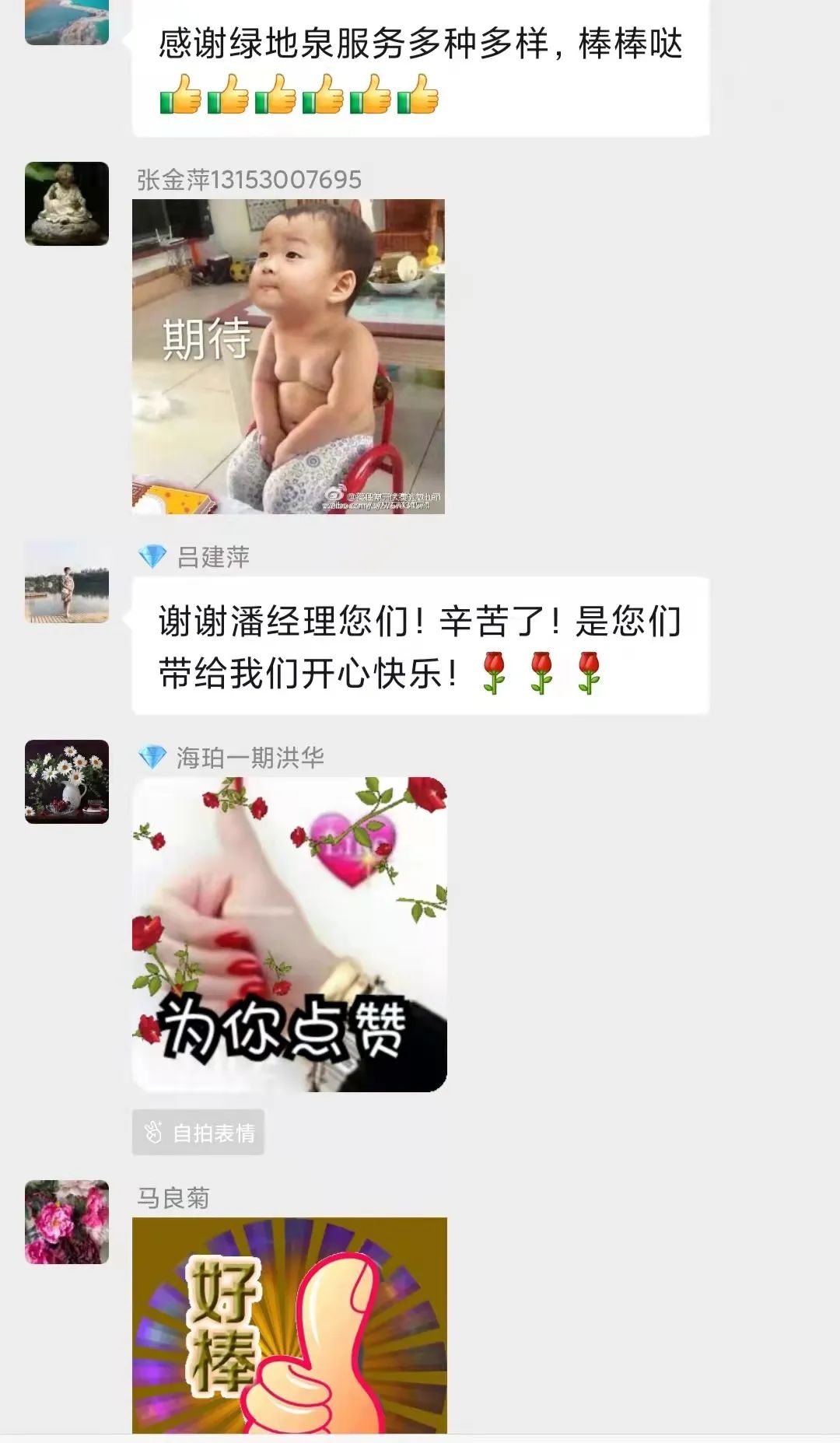
Task: View the 期待 baby sticker from 张金萍
Action: tap(289, 356)
